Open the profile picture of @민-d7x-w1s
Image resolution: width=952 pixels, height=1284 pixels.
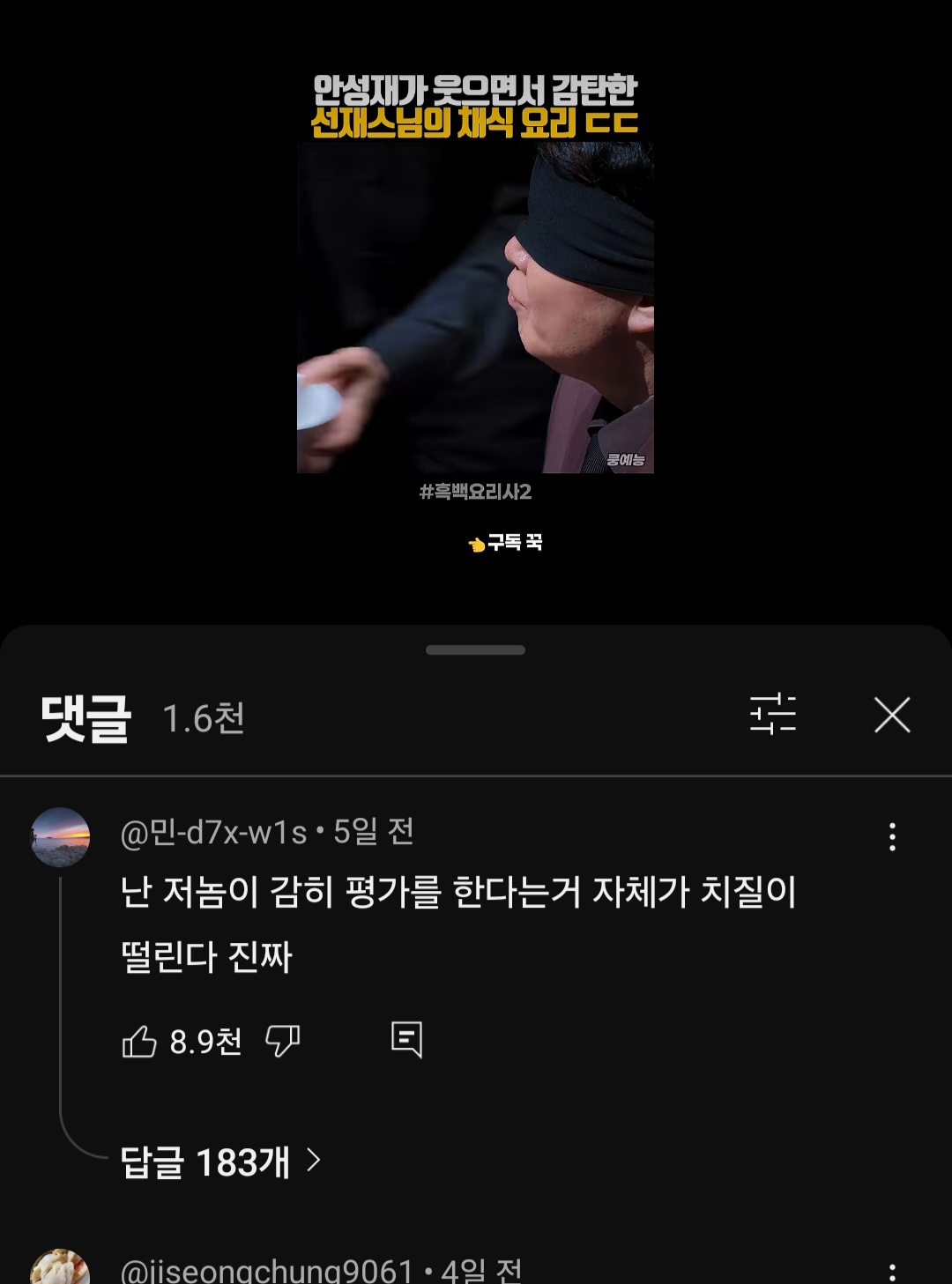[60, 836]
